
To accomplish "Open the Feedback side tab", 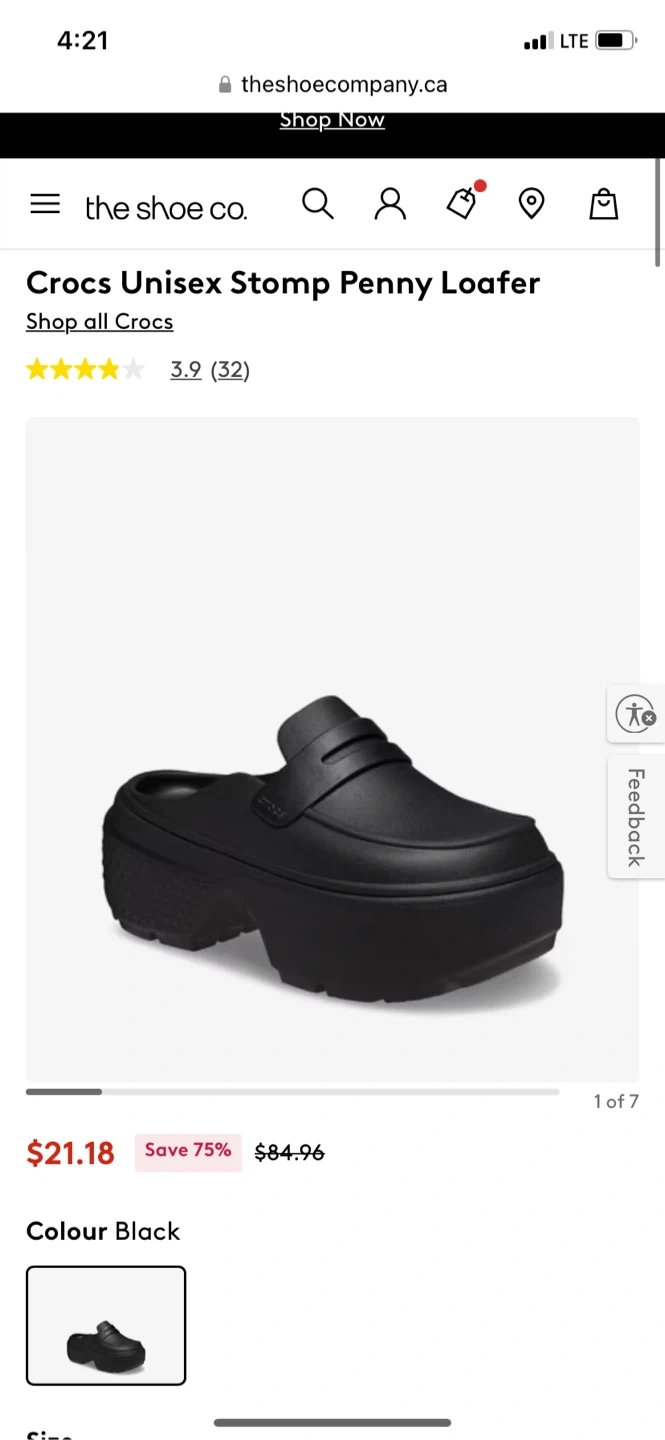I will (x=636, y=817).
